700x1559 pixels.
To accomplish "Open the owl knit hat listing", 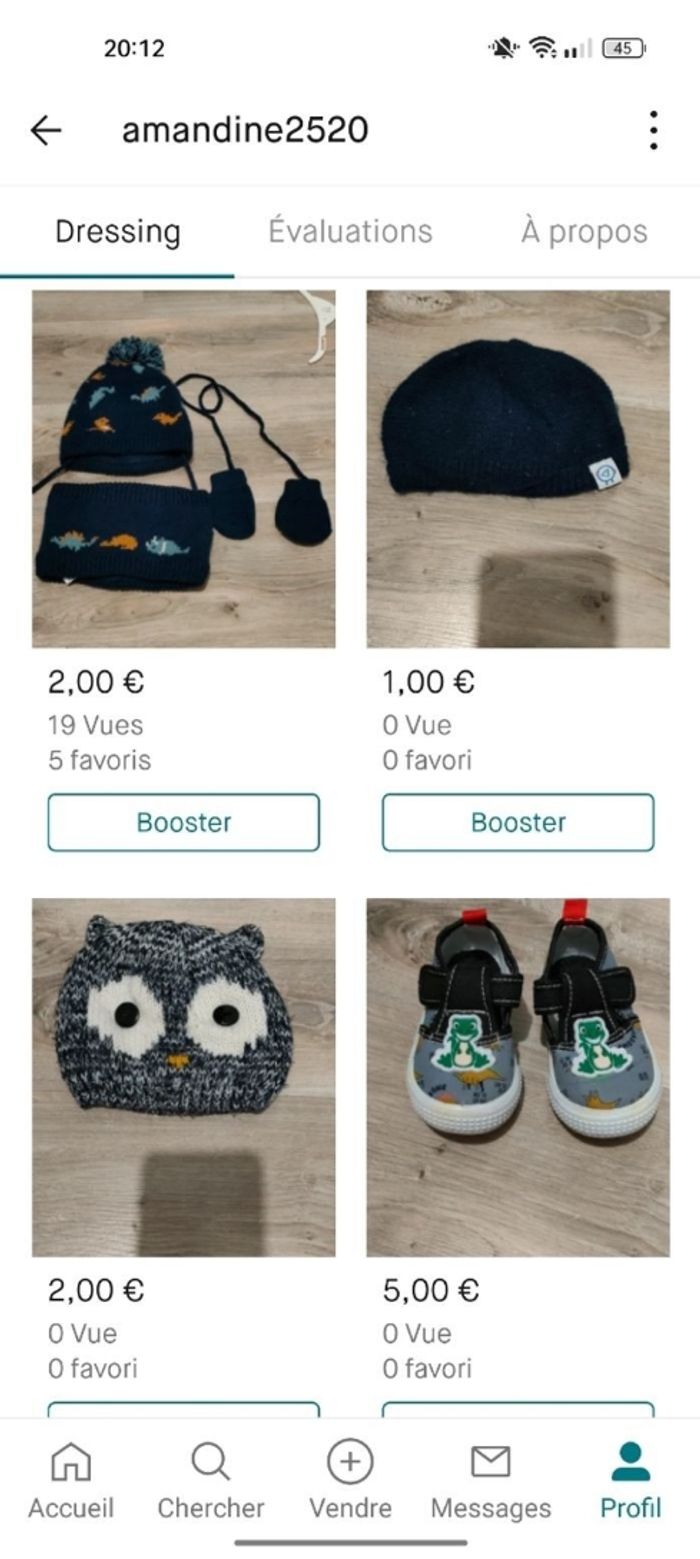I will pyautogui.click(x=184, y=1076).
